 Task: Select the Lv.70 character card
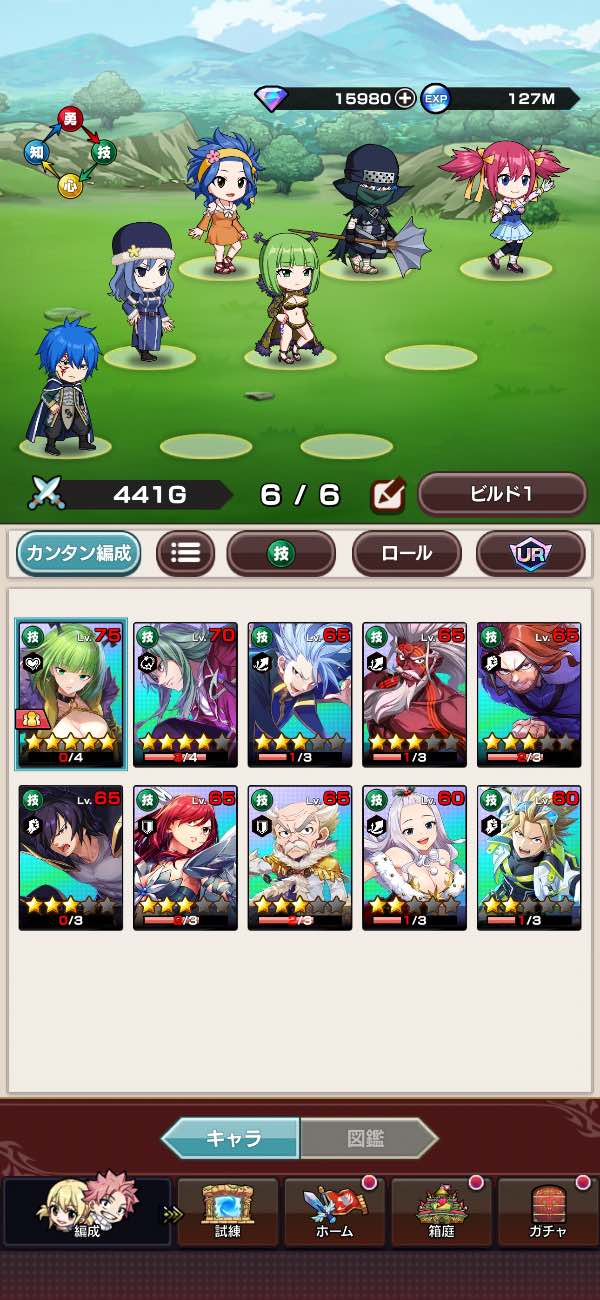tap(185, 694)
